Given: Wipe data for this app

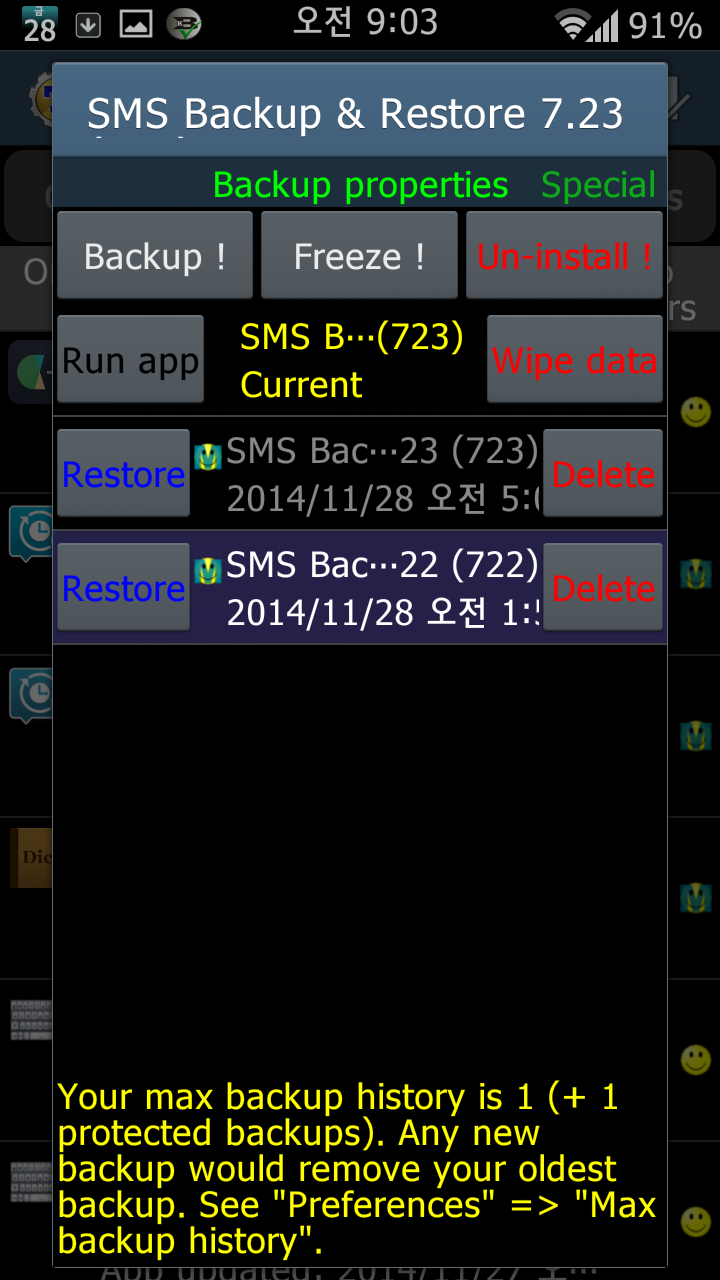Looking at the screenshot, I should pos(574,360).
